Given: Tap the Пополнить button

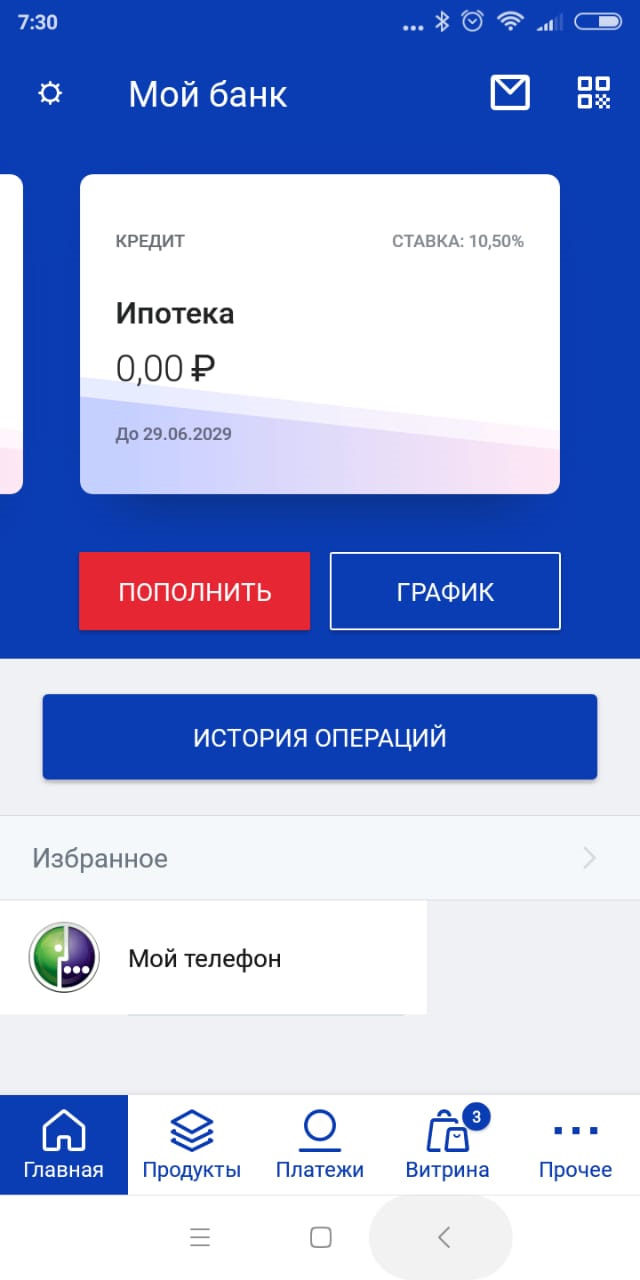Looking at the screenshot, I should coord(195,591).
